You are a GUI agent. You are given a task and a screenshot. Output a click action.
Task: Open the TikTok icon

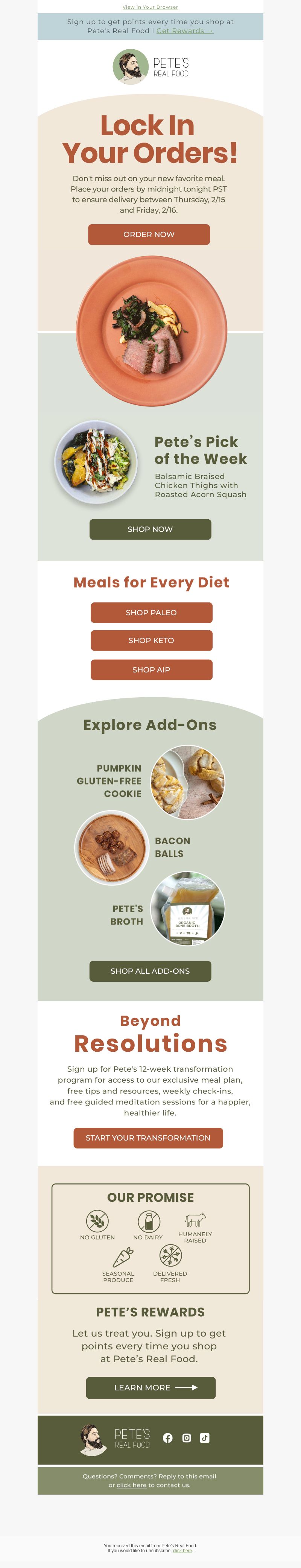[x=205, y=1438]
